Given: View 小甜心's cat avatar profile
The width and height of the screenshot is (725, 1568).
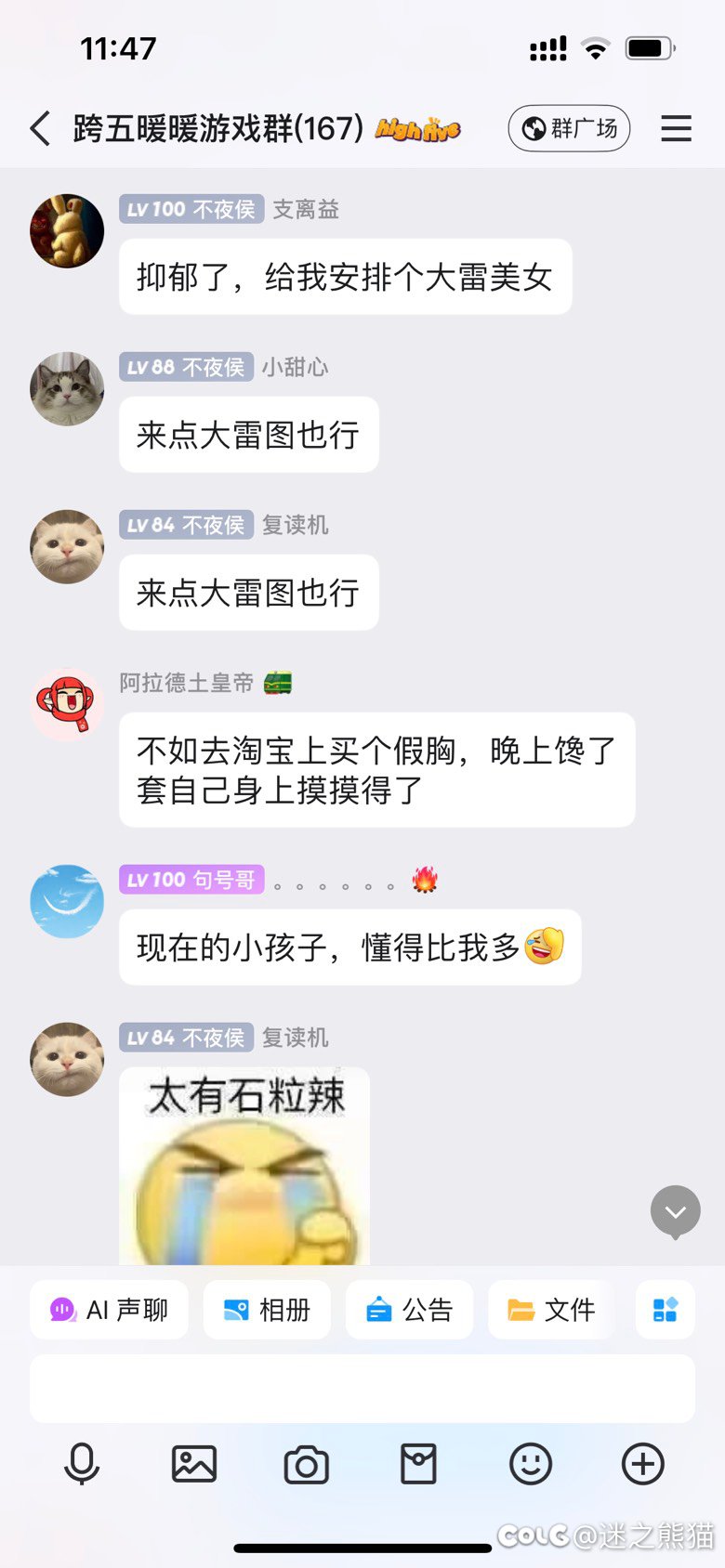Looking at the screenshot, I should click(67, 389).
